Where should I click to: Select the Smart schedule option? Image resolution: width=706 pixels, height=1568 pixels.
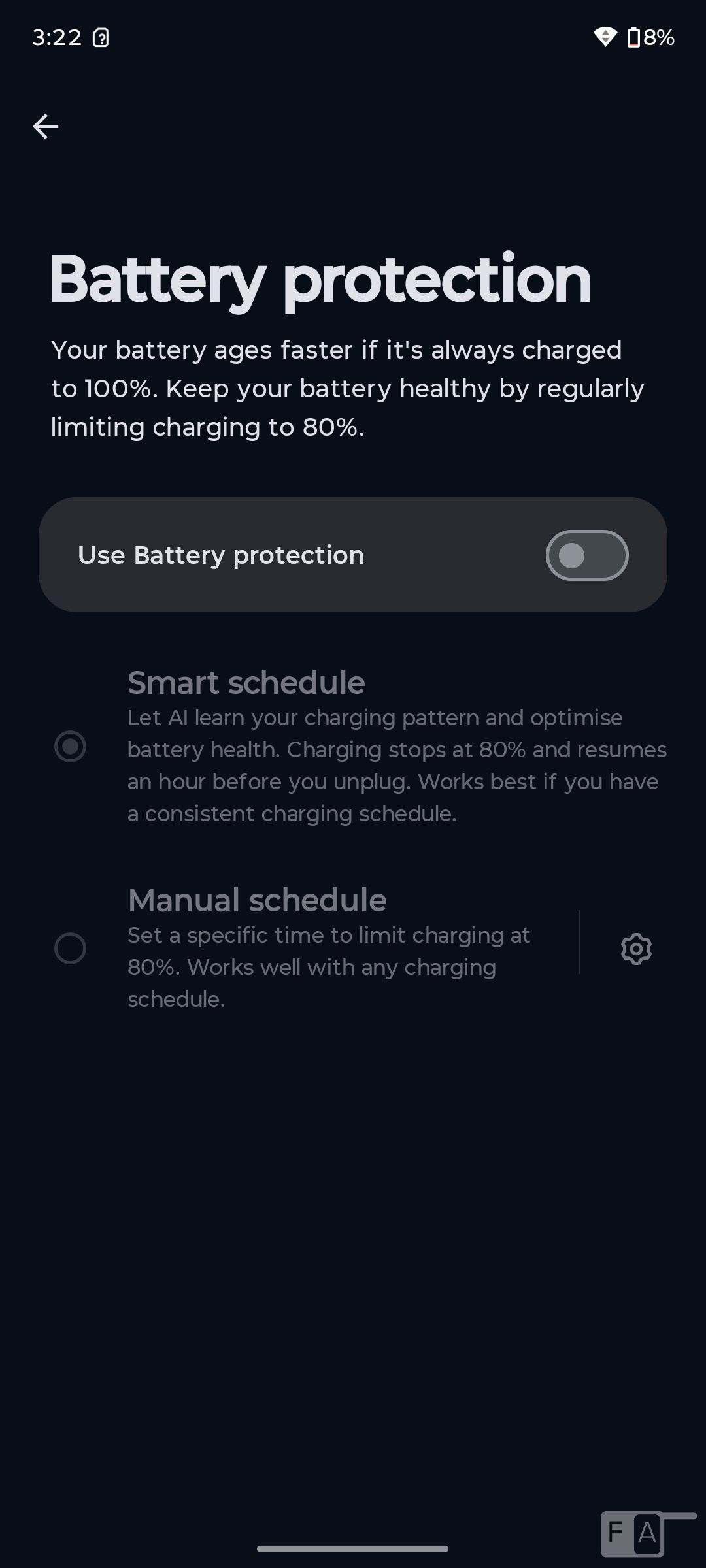(71, 747)
